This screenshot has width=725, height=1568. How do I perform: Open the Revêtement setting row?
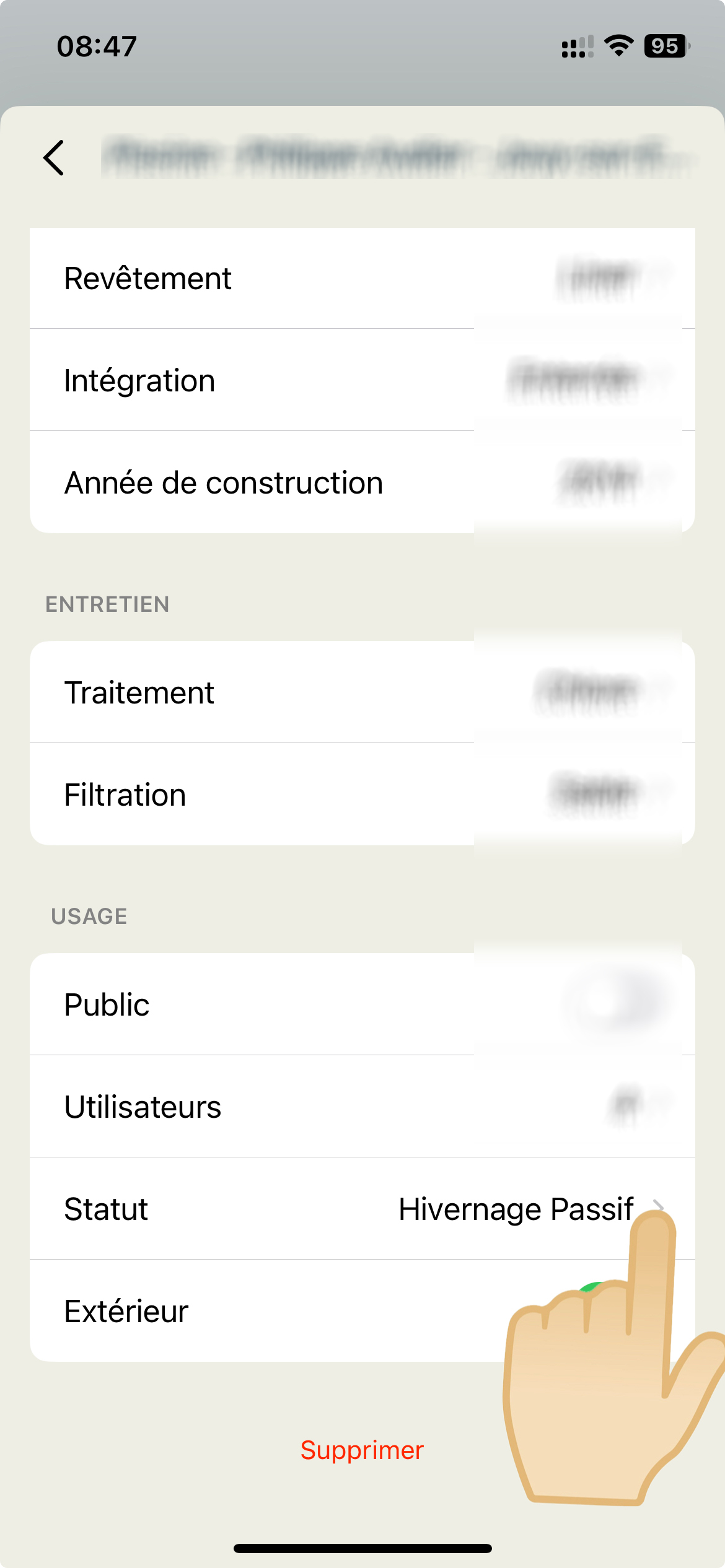tap(362, 279)
